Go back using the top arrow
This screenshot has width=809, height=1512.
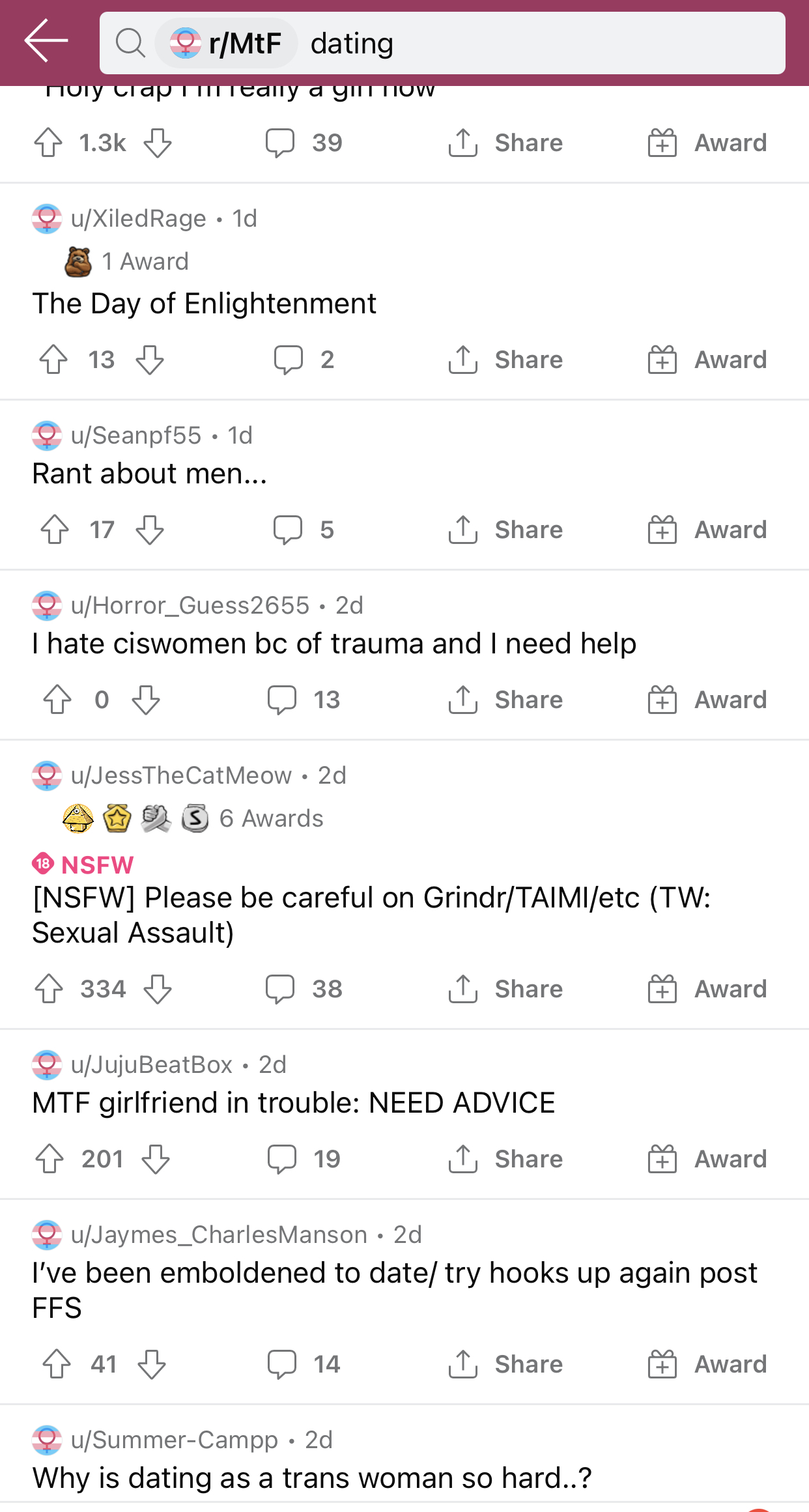click(x=46, y=40)
